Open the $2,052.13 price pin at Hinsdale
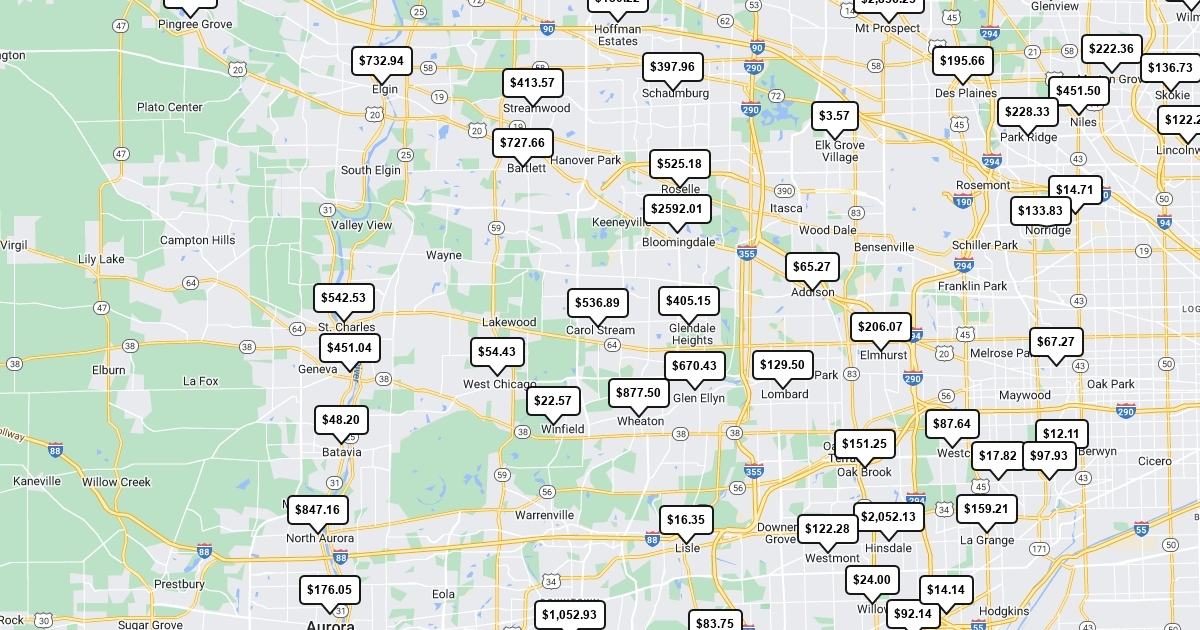The height and width of the screenshot is (630, 1200). pyautogui.click(x=889, y=516)
